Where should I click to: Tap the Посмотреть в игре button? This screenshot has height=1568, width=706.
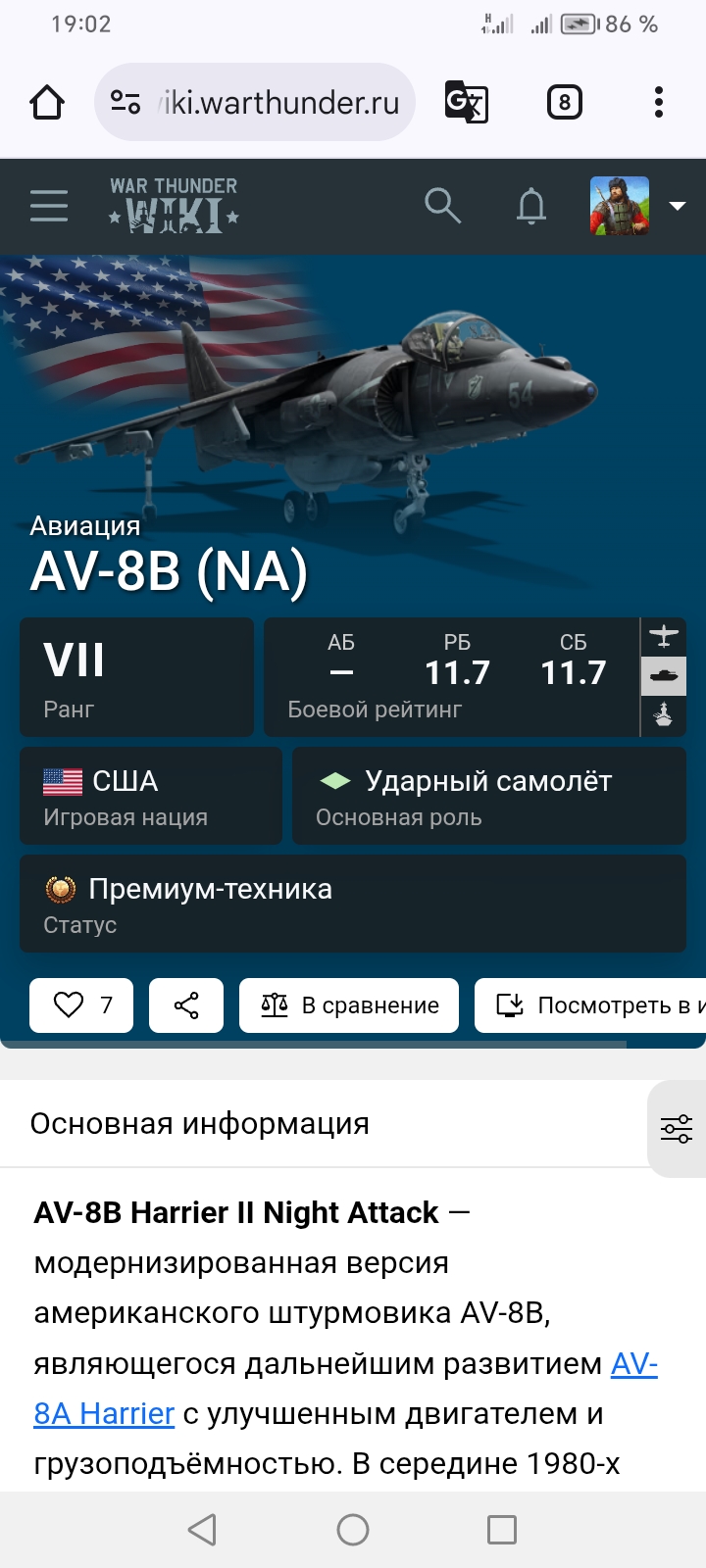coord(590,1005)
